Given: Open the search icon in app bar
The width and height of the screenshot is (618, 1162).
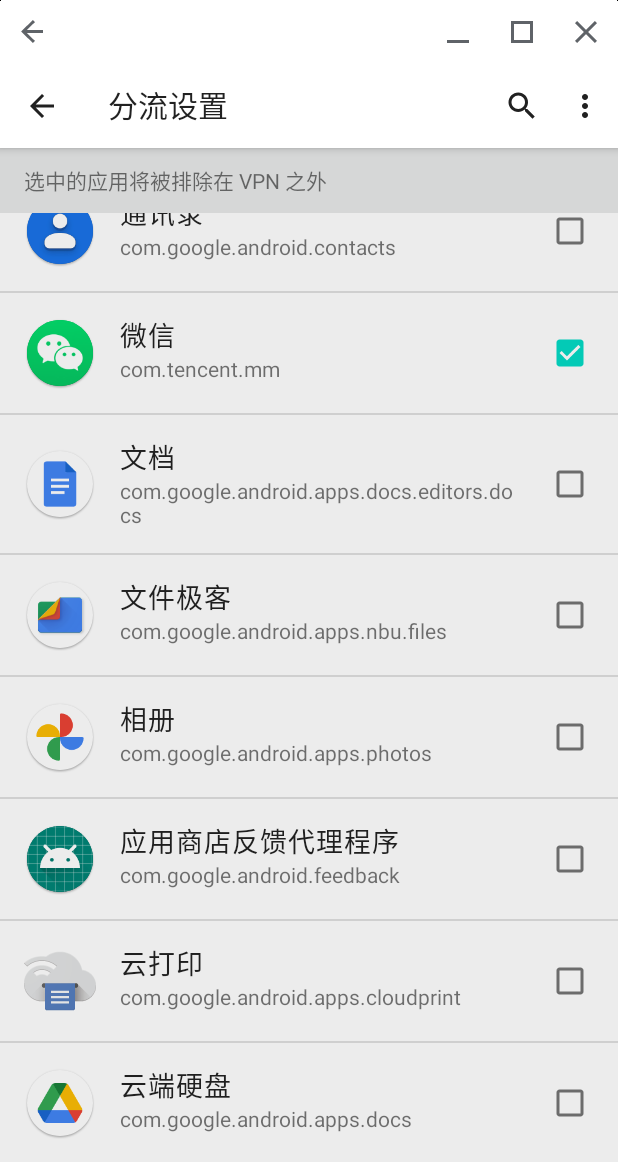Looking at the screenshot, I should pos(521,106).
